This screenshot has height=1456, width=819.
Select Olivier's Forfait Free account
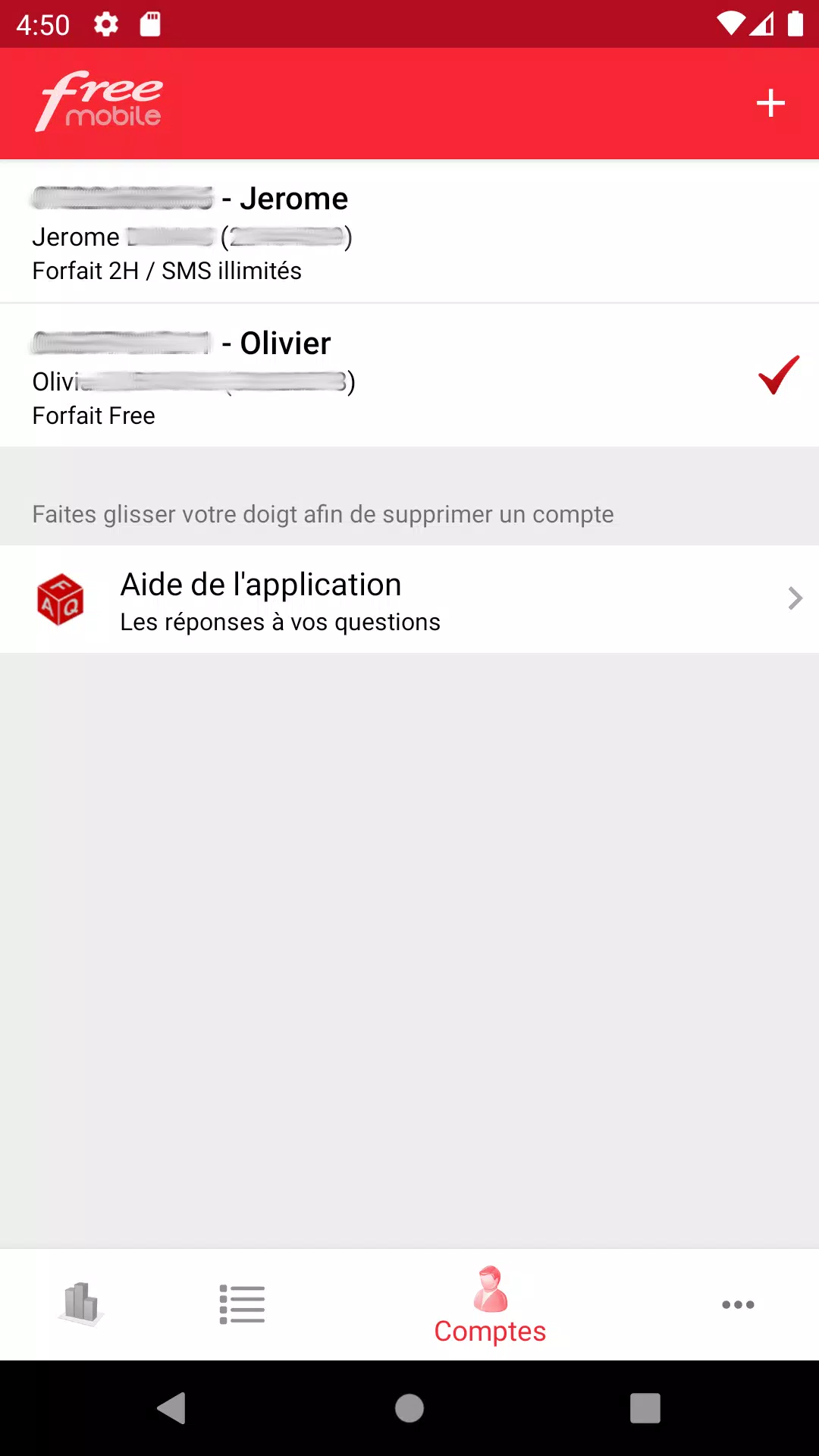(x=409, y=376)
